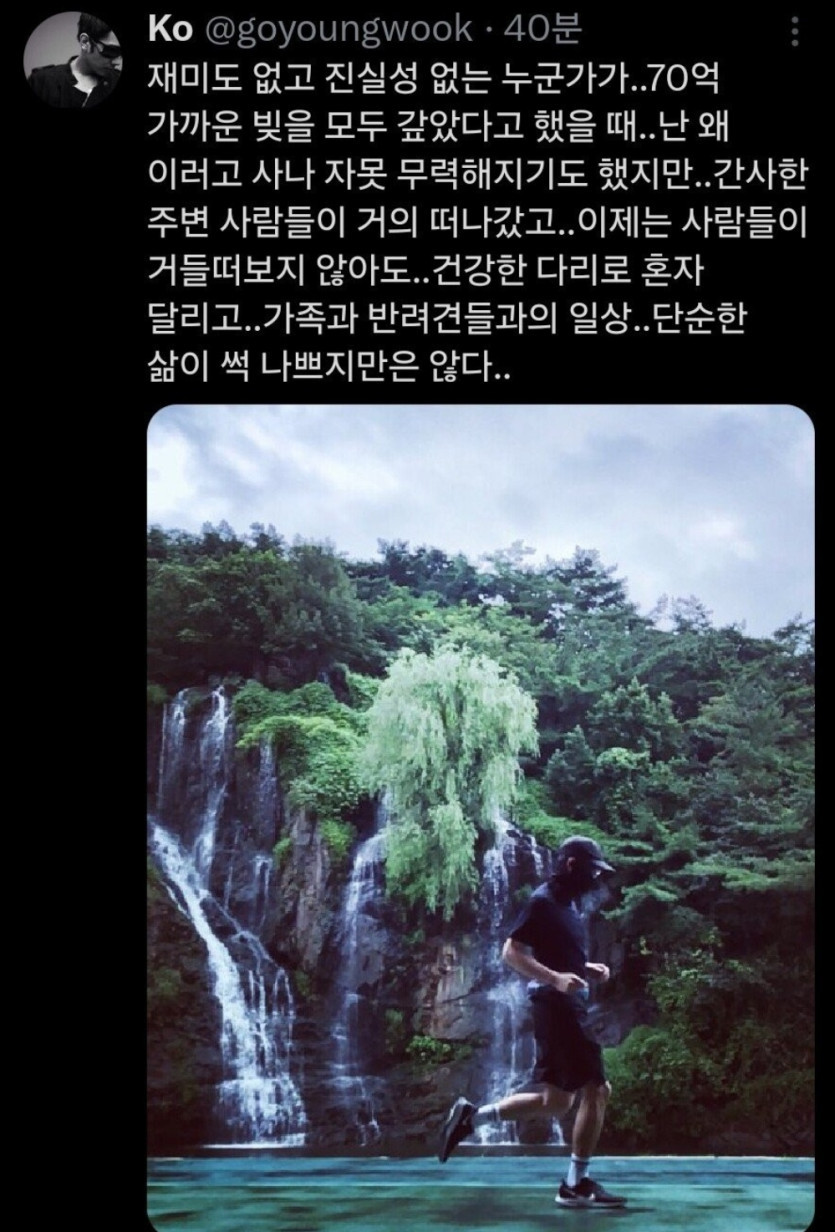Open the tweet's overflow menu

[795, 31]
